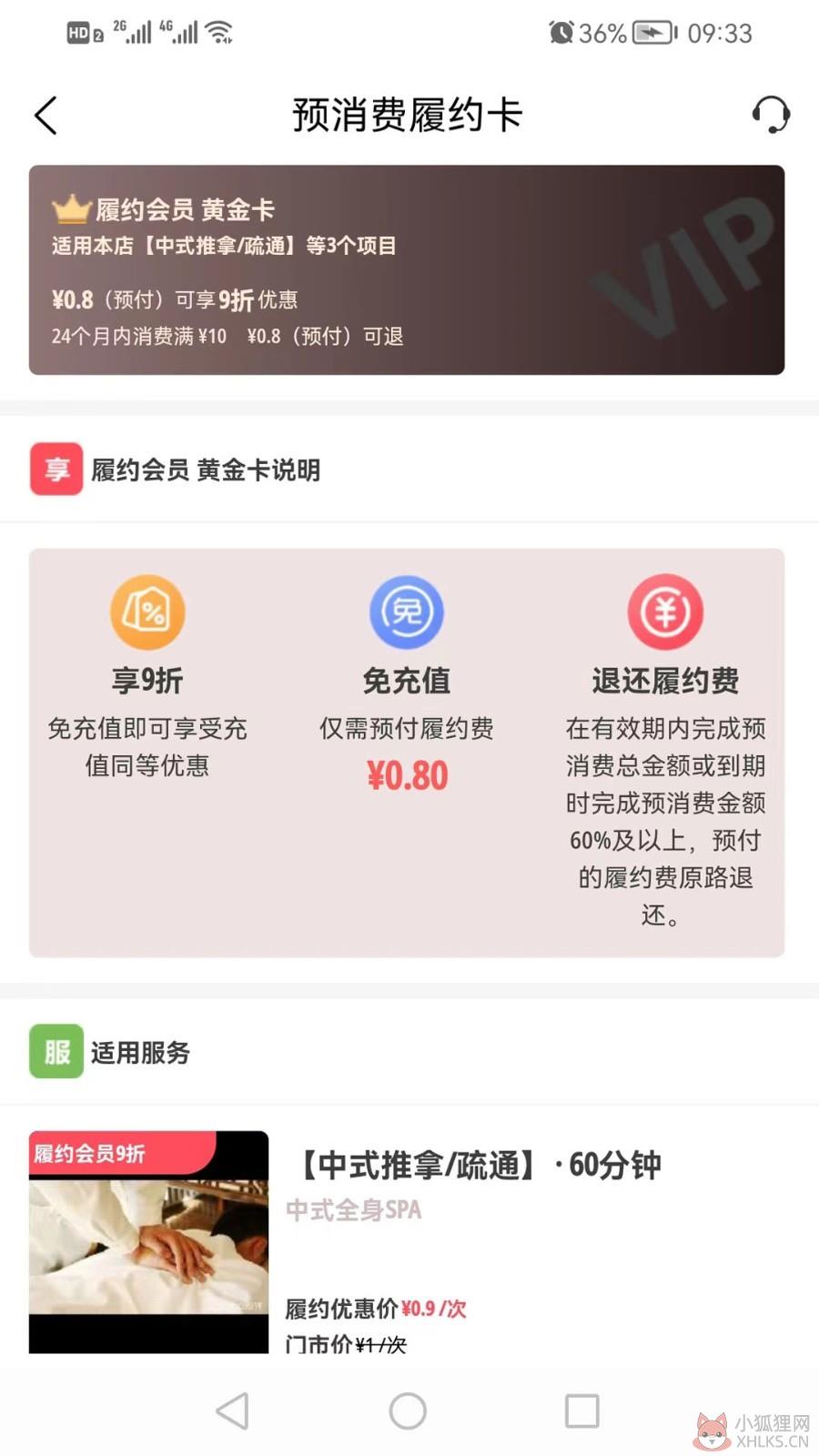819x1456 pixels.
Task: Tap the system home button
Action: tap(408, 1411)
